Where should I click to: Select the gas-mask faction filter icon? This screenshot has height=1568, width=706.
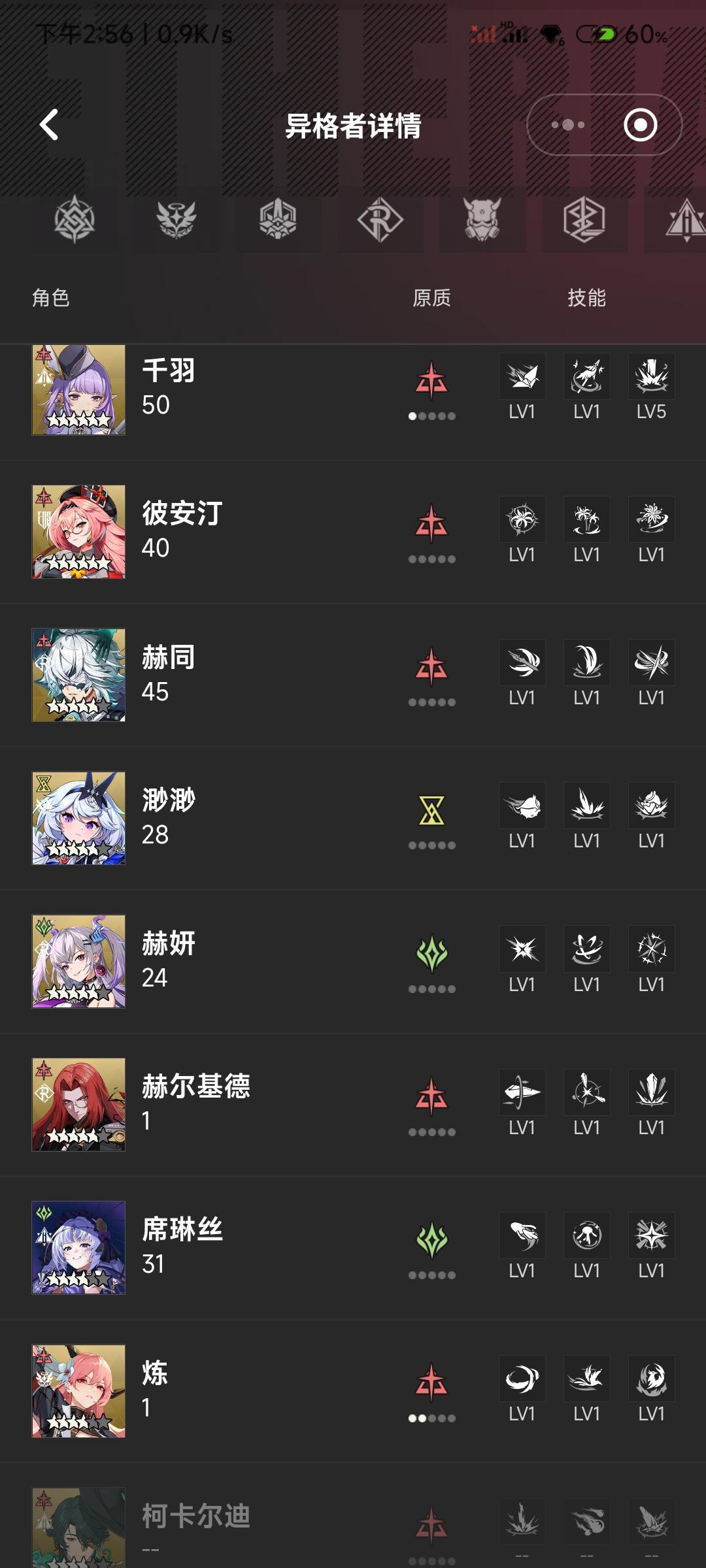[482, 220]
